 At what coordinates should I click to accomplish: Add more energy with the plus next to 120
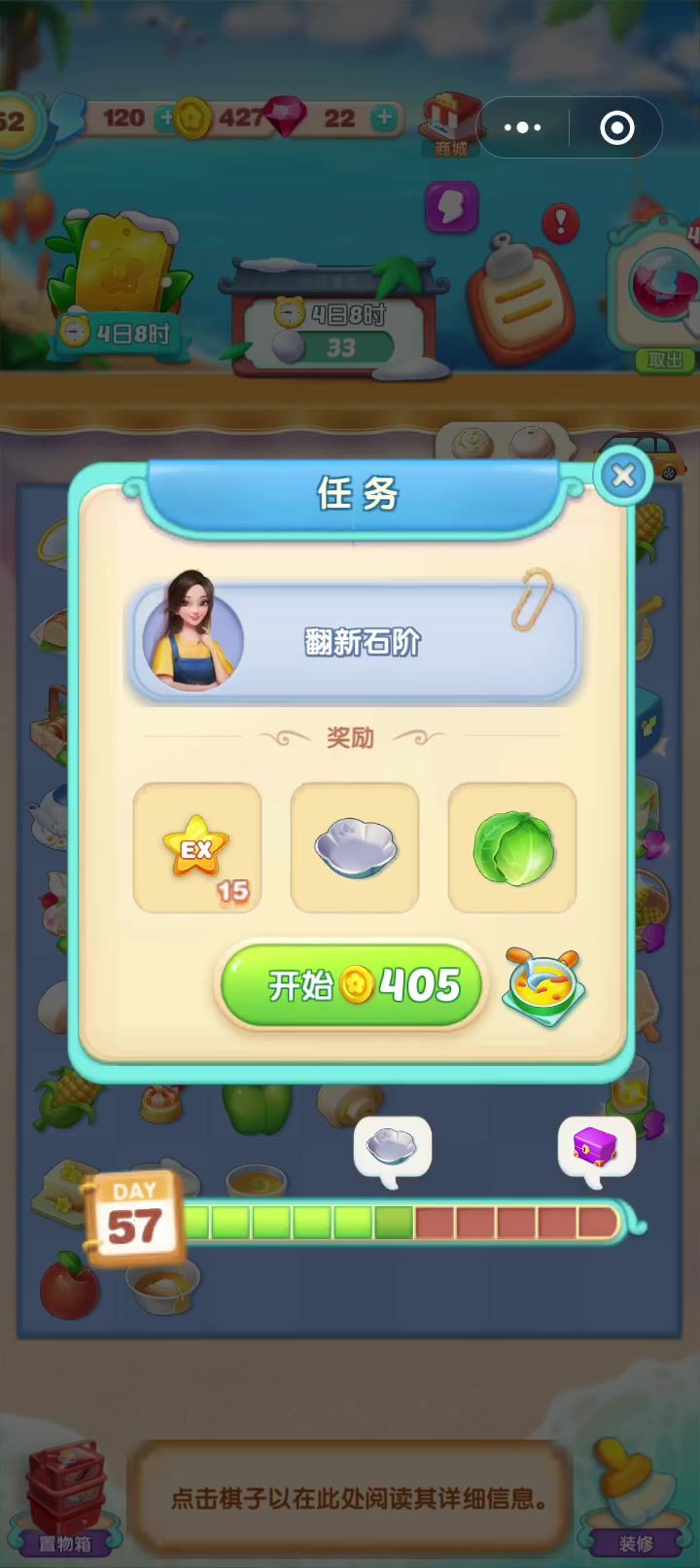(x=166, y=119)
